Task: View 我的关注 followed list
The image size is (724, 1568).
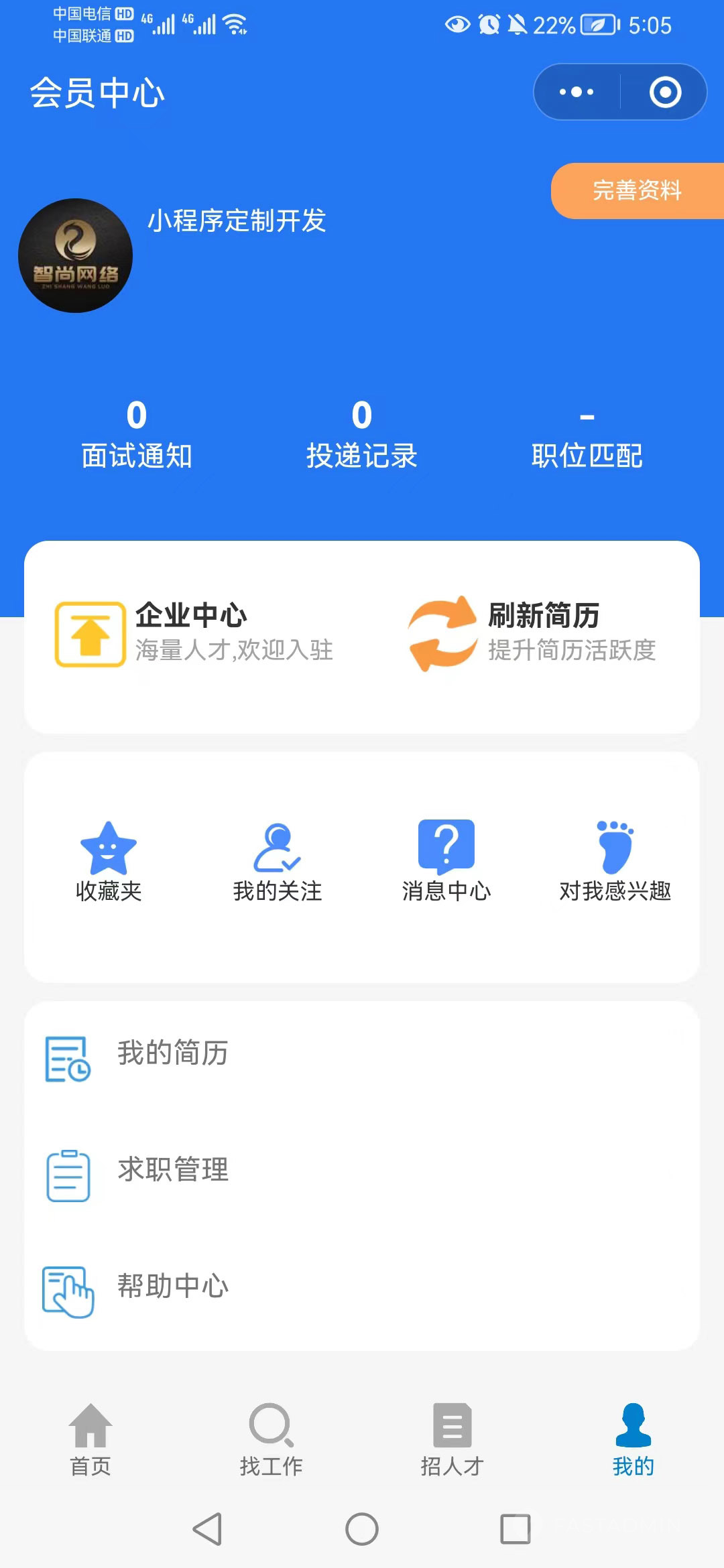Action: (x=278, y=862)
